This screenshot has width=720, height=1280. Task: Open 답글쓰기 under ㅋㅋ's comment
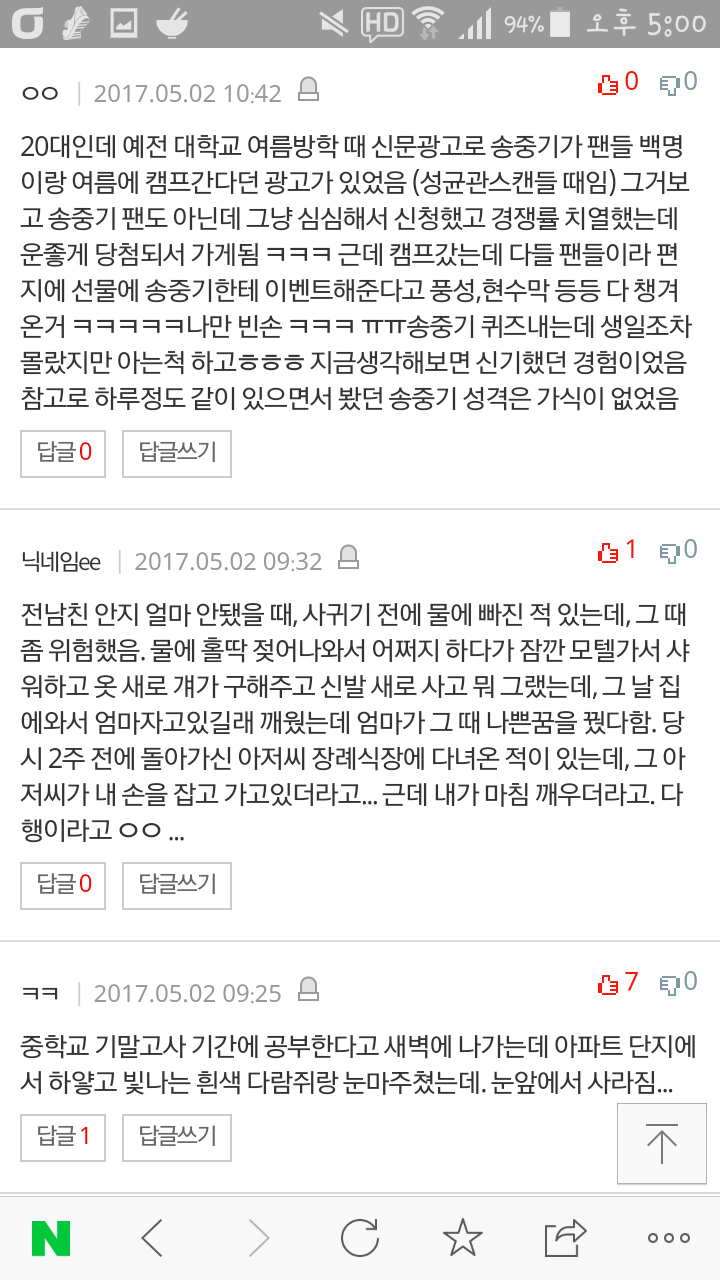176,1137
